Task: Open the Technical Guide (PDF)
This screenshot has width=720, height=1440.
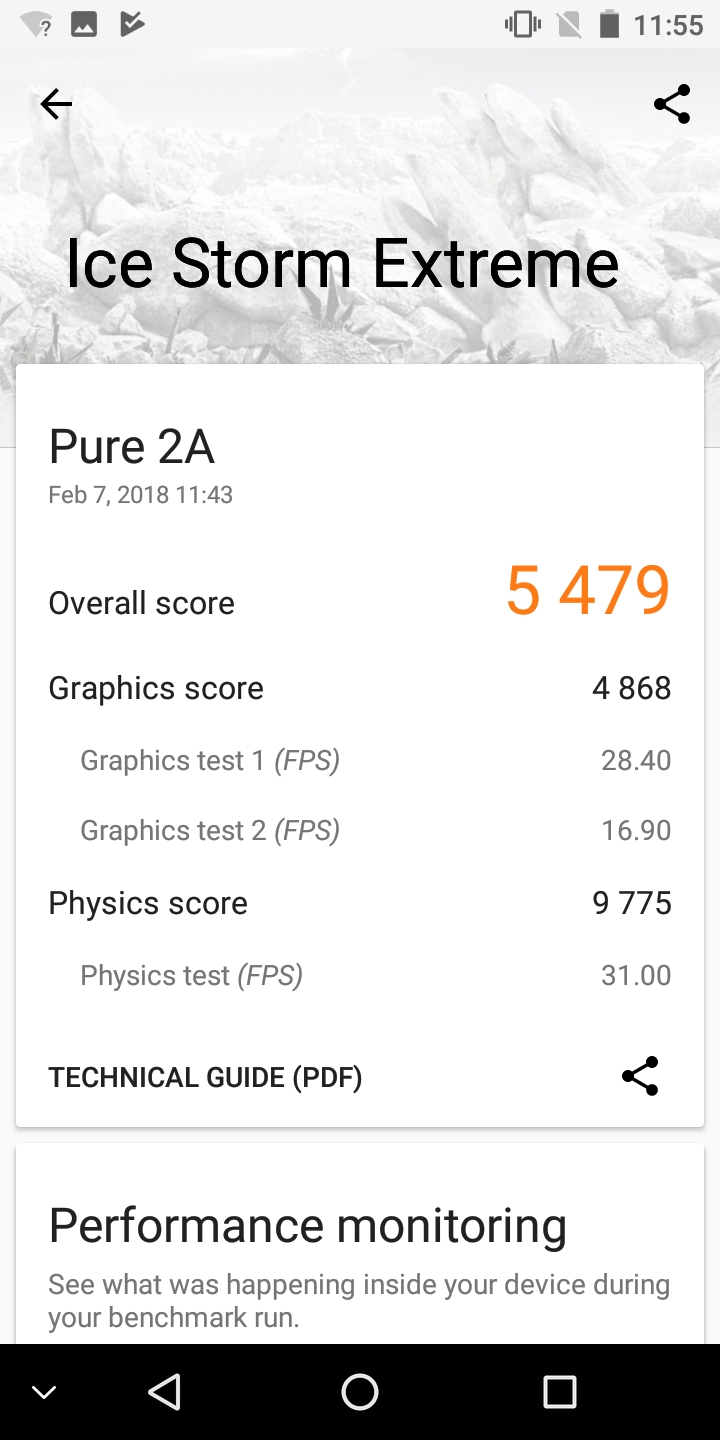Action: coord(205,1077)
